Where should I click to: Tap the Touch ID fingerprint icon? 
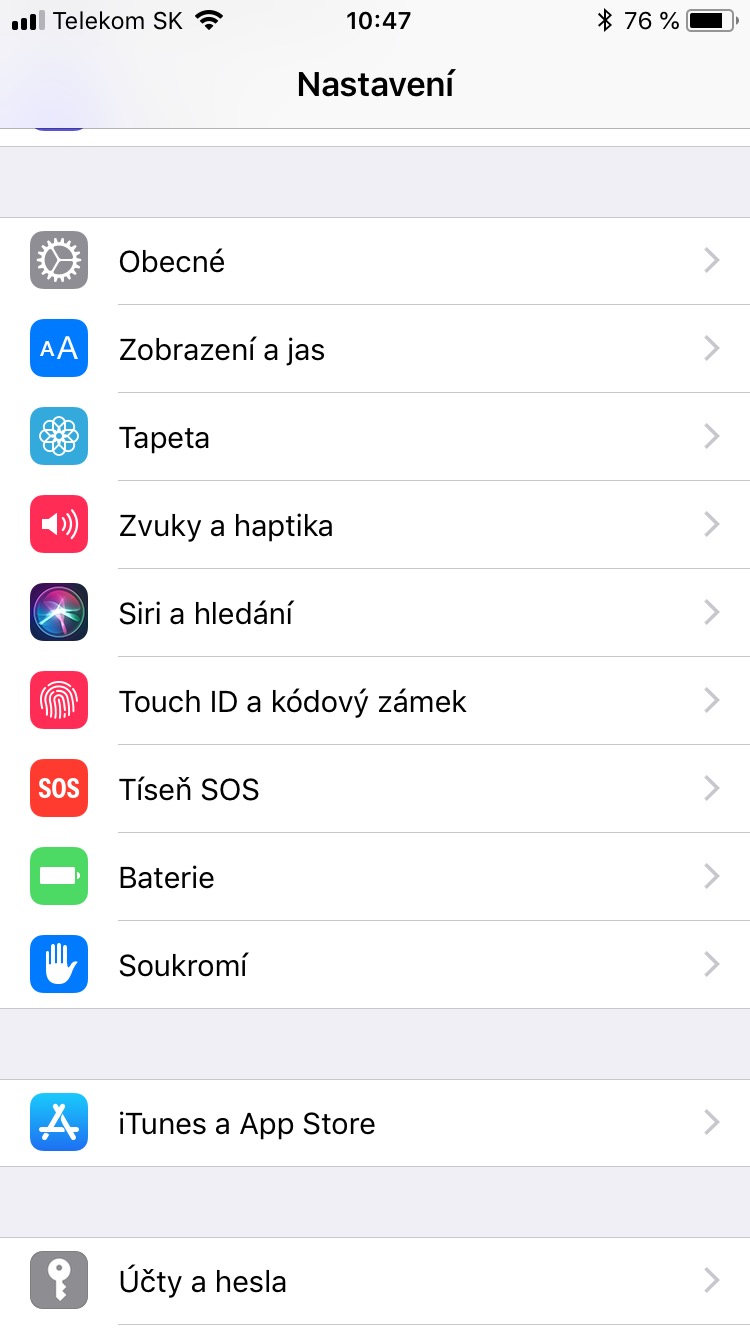pos(58,700)
